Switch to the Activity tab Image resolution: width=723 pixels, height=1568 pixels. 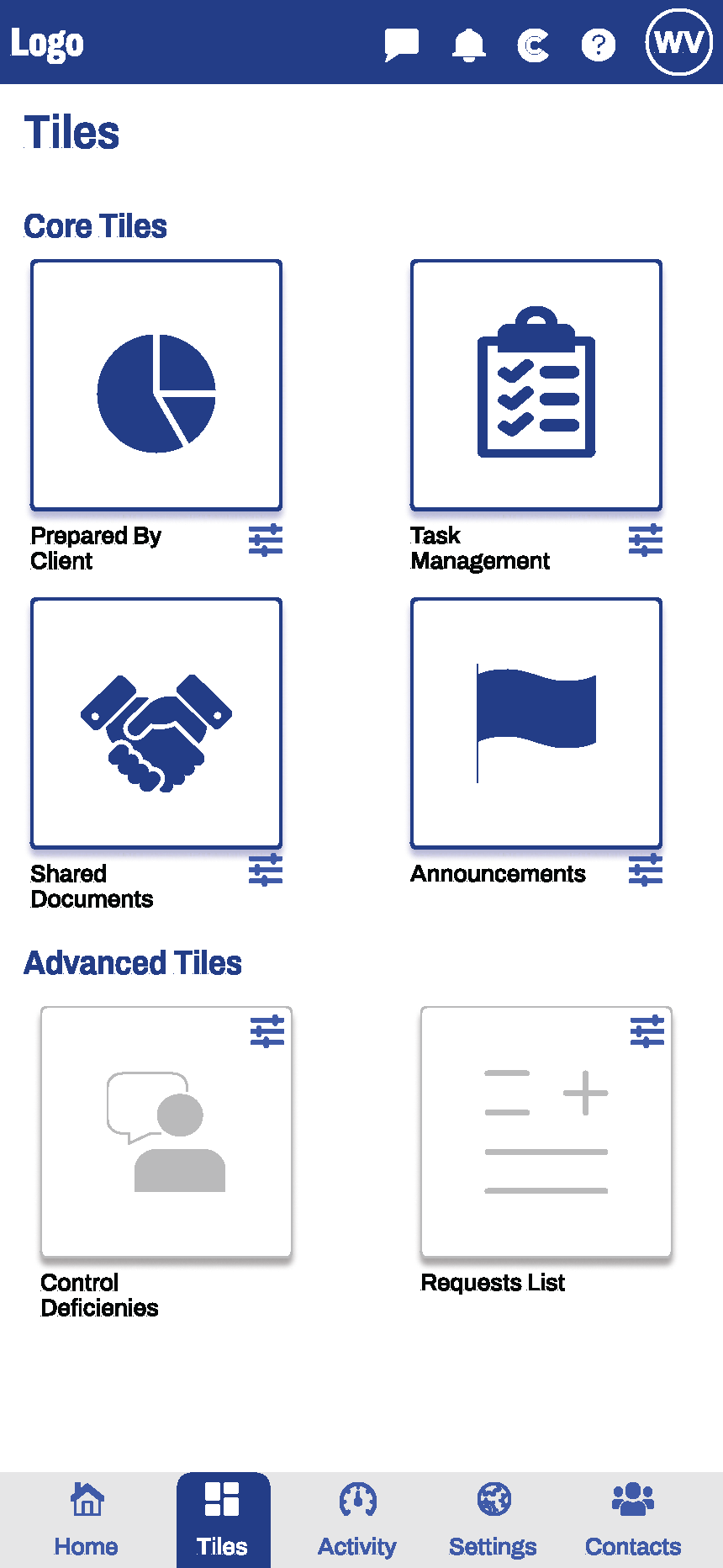(x=357, y=1520)
